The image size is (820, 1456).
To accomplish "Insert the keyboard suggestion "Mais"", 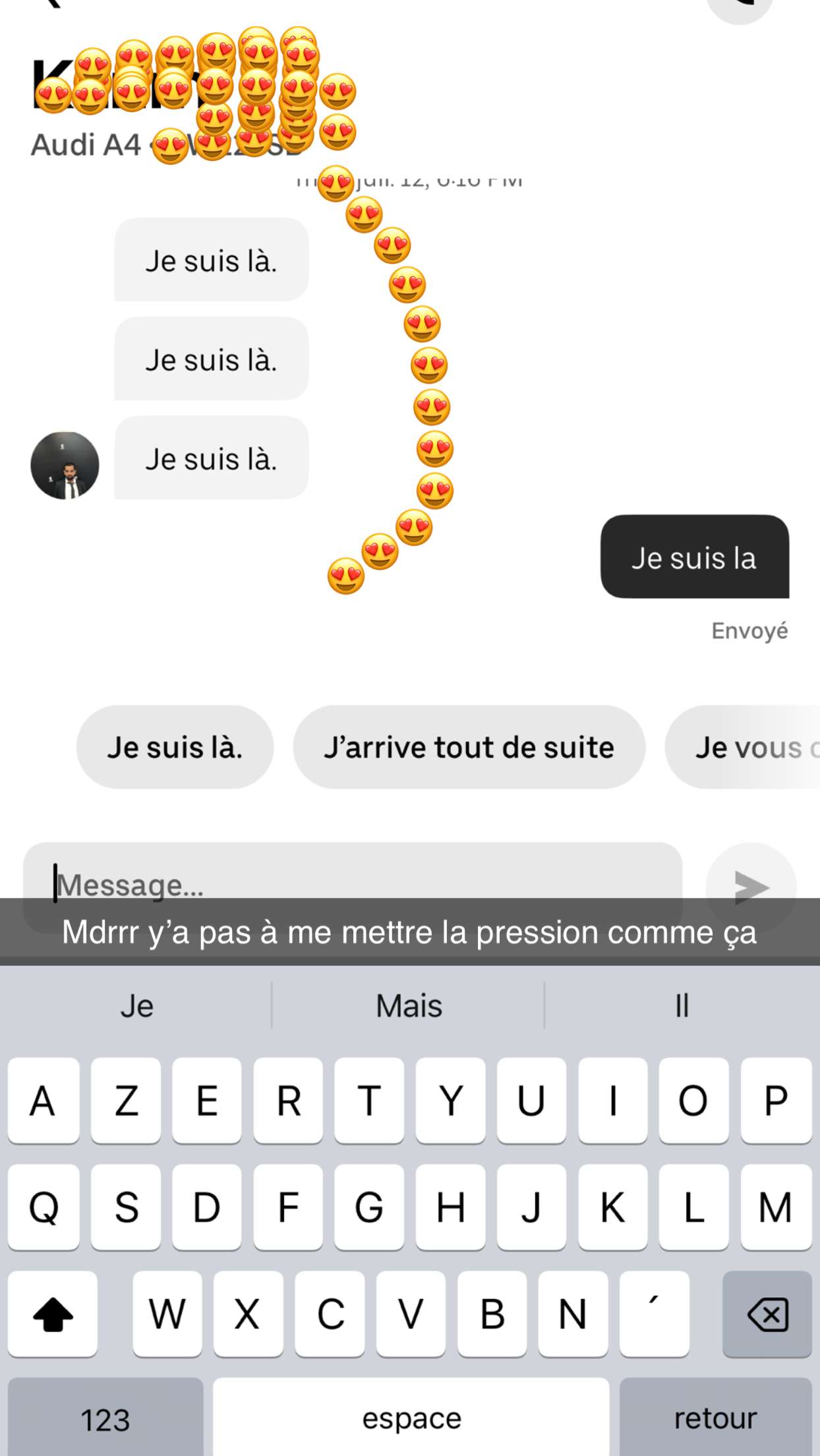I will coord(409,1006).
